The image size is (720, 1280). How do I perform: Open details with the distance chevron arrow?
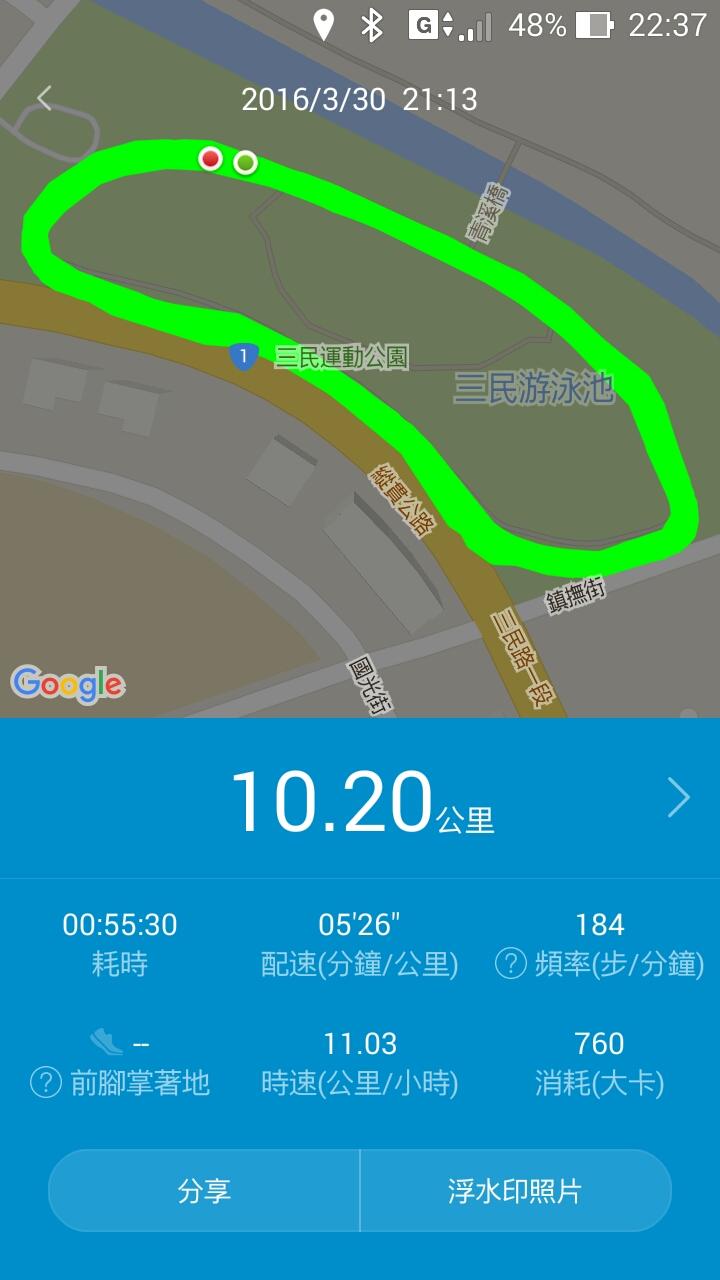679,798
